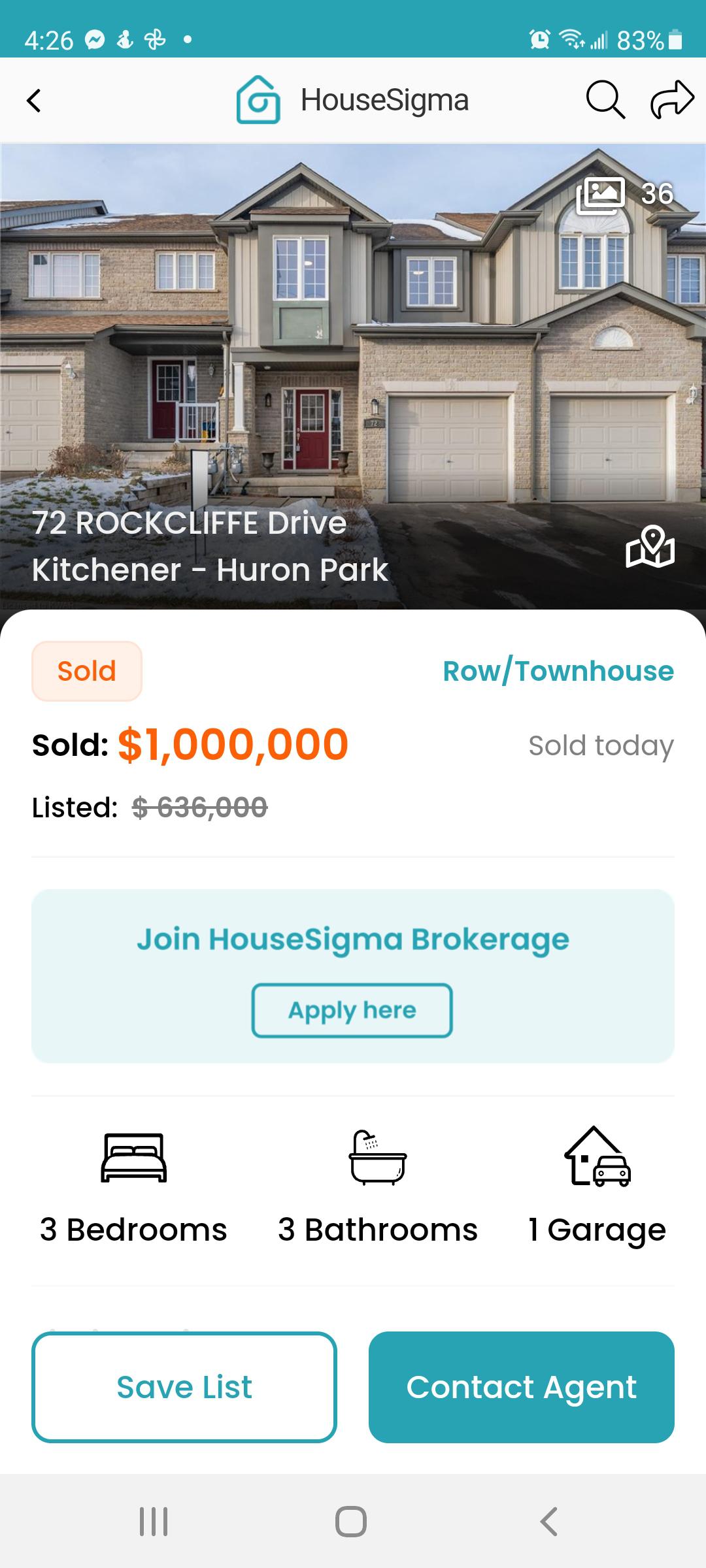Screen dimensions: 706x1568
Task: Open the photo gallery showing 36 images
Action: (601, 193)
